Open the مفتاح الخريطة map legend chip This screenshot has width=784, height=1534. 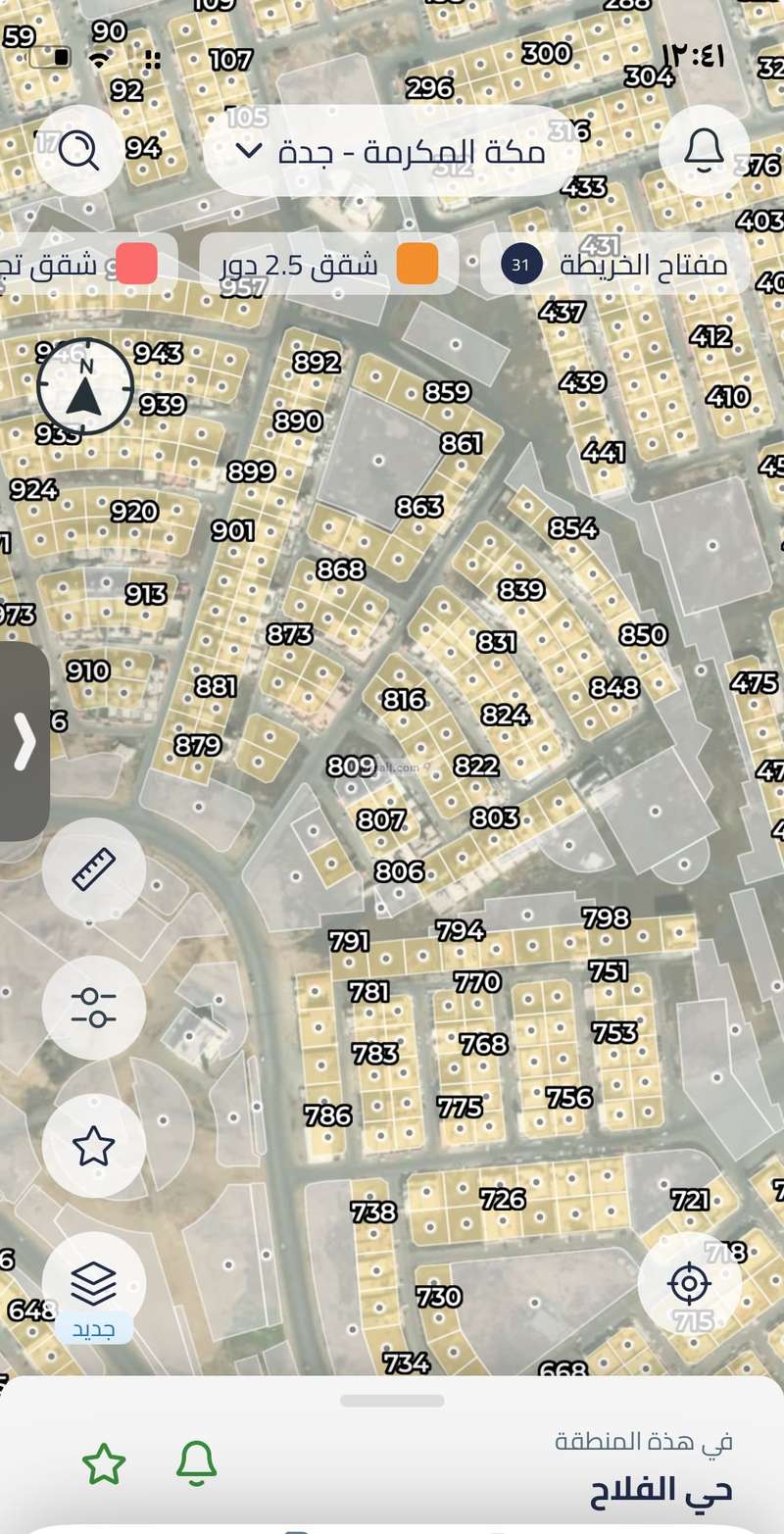click(x=615, y=265)
